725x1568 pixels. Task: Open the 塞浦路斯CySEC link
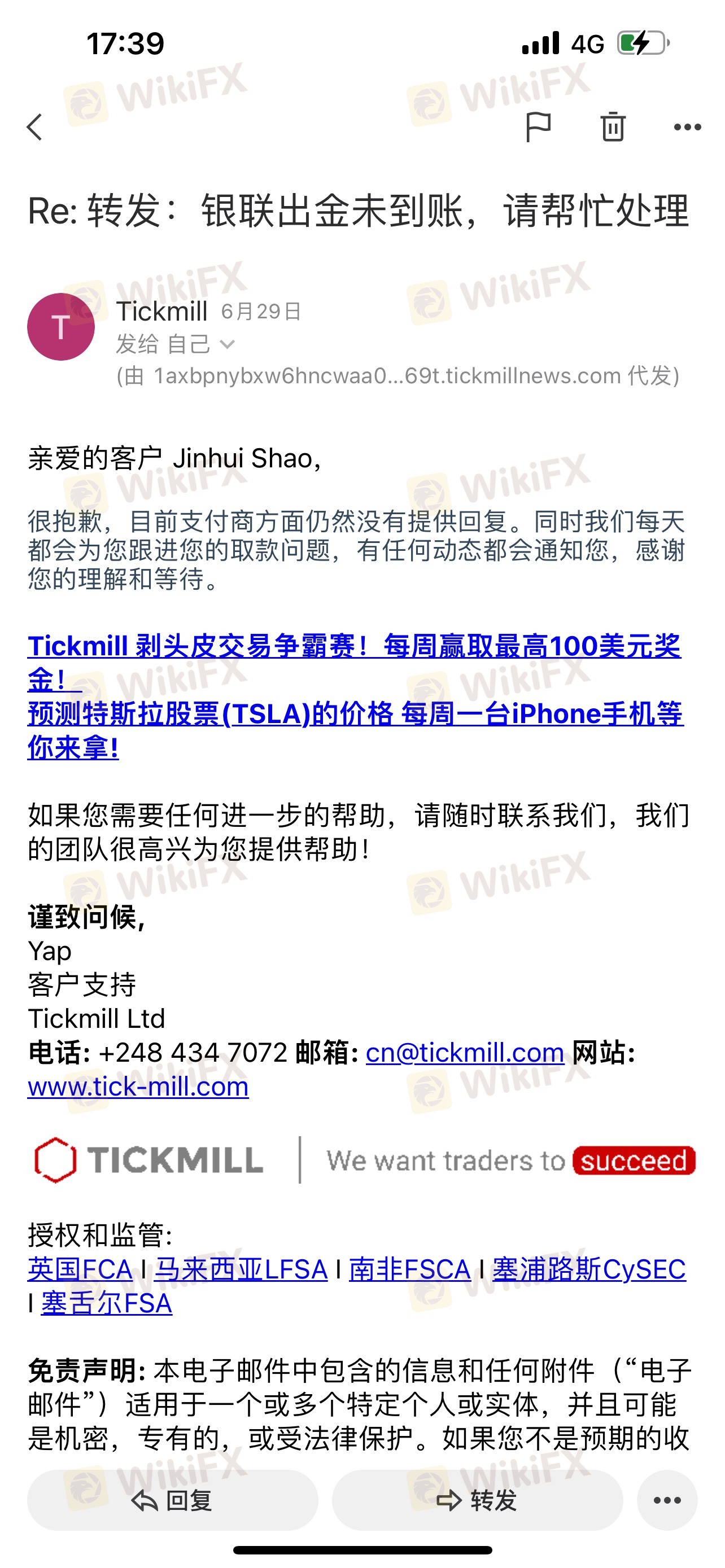click(x=589, y=1270)
